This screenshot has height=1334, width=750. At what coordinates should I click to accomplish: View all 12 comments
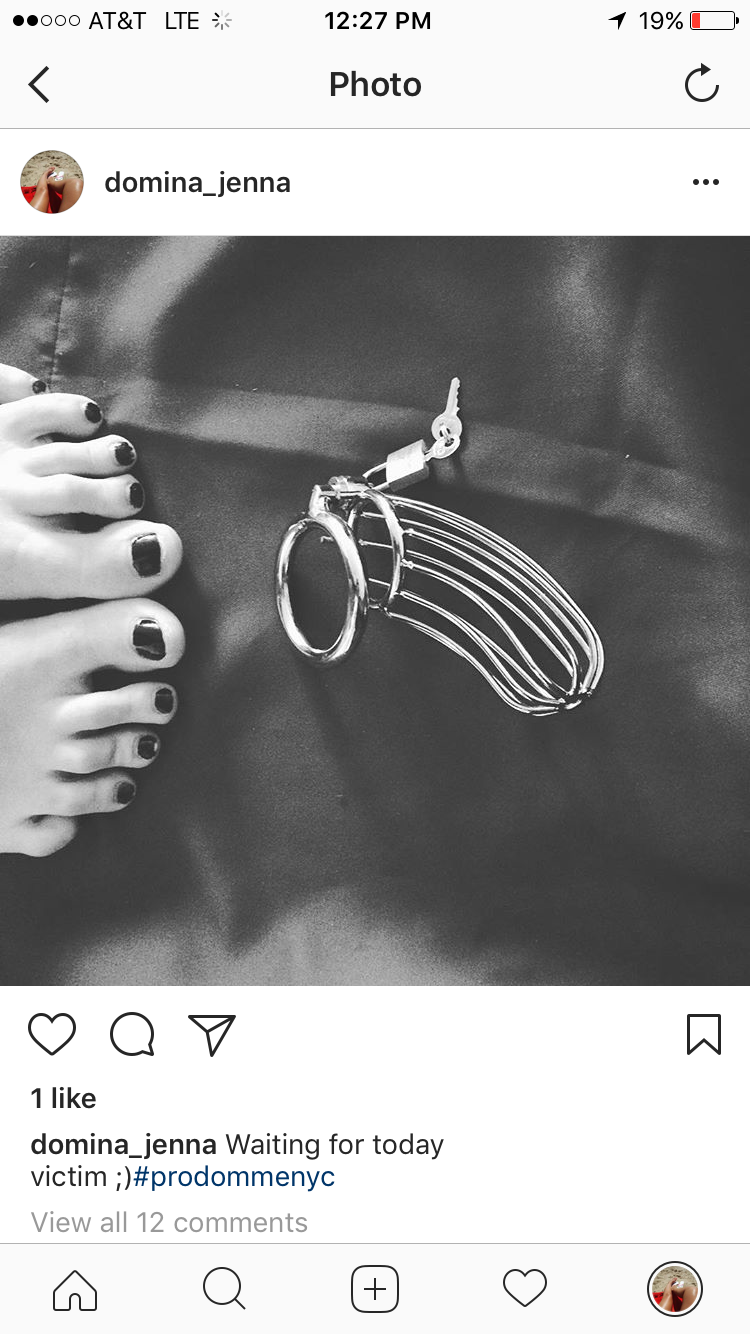click(169, 1222)
